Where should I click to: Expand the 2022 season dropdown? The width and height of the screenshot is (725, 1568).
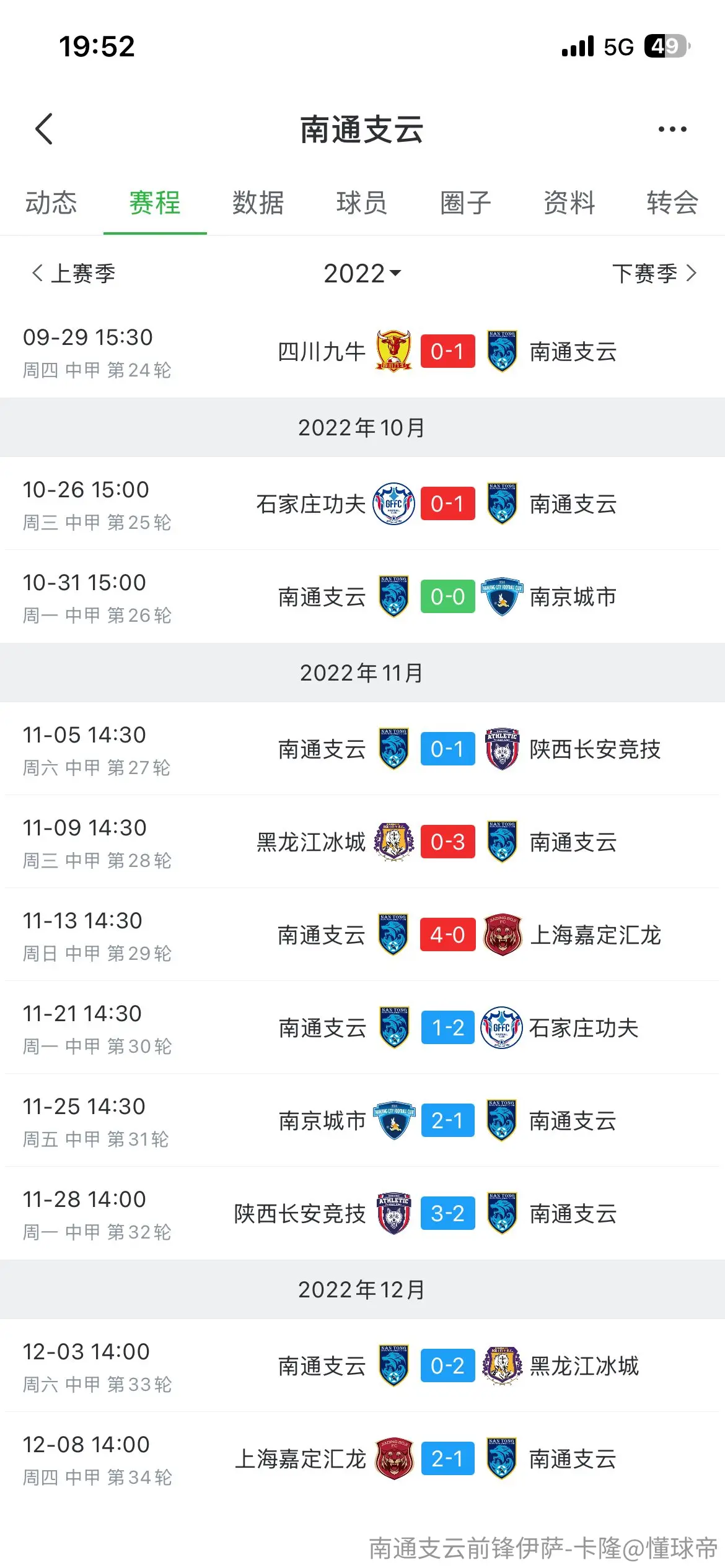pos(362,273)
